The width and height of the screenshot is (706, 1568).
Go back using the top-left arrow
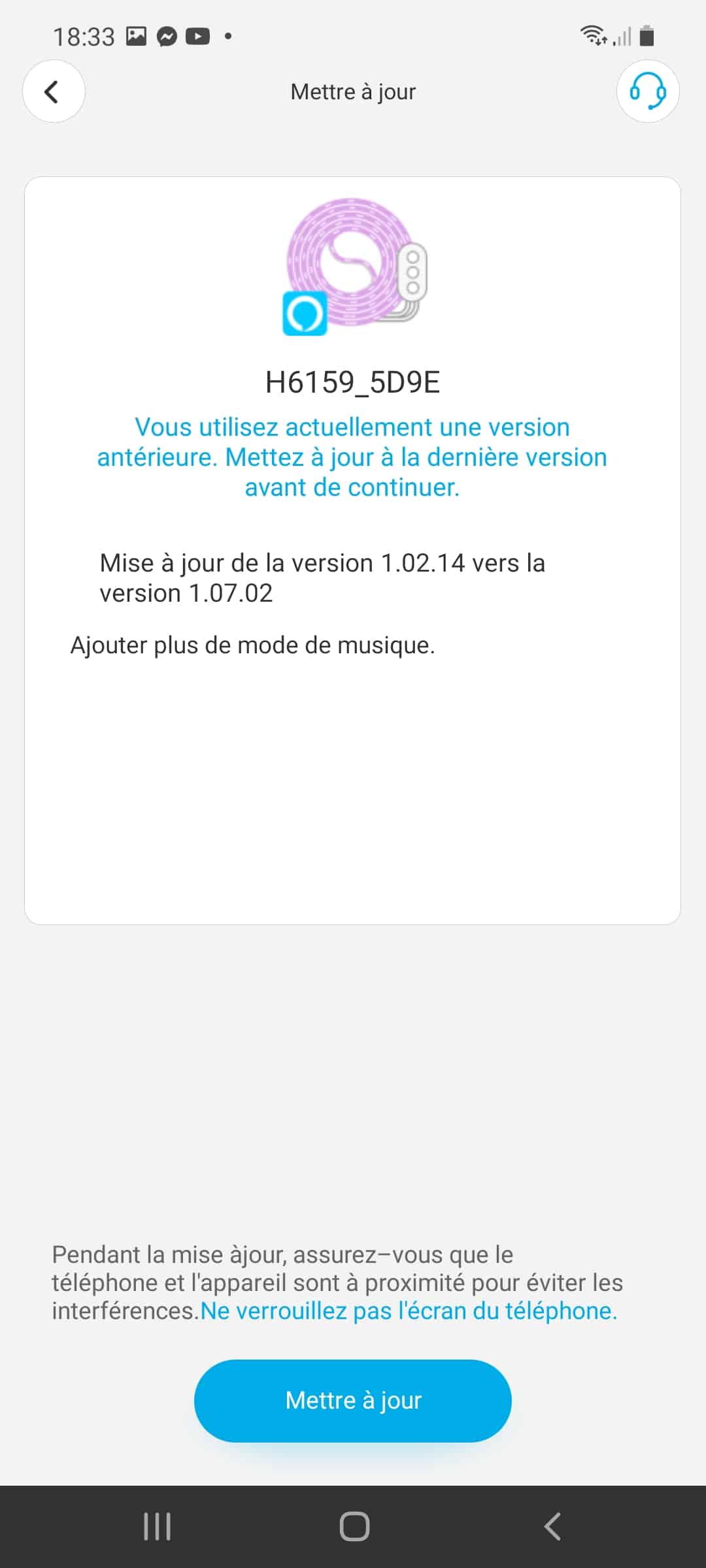point(54,91)
